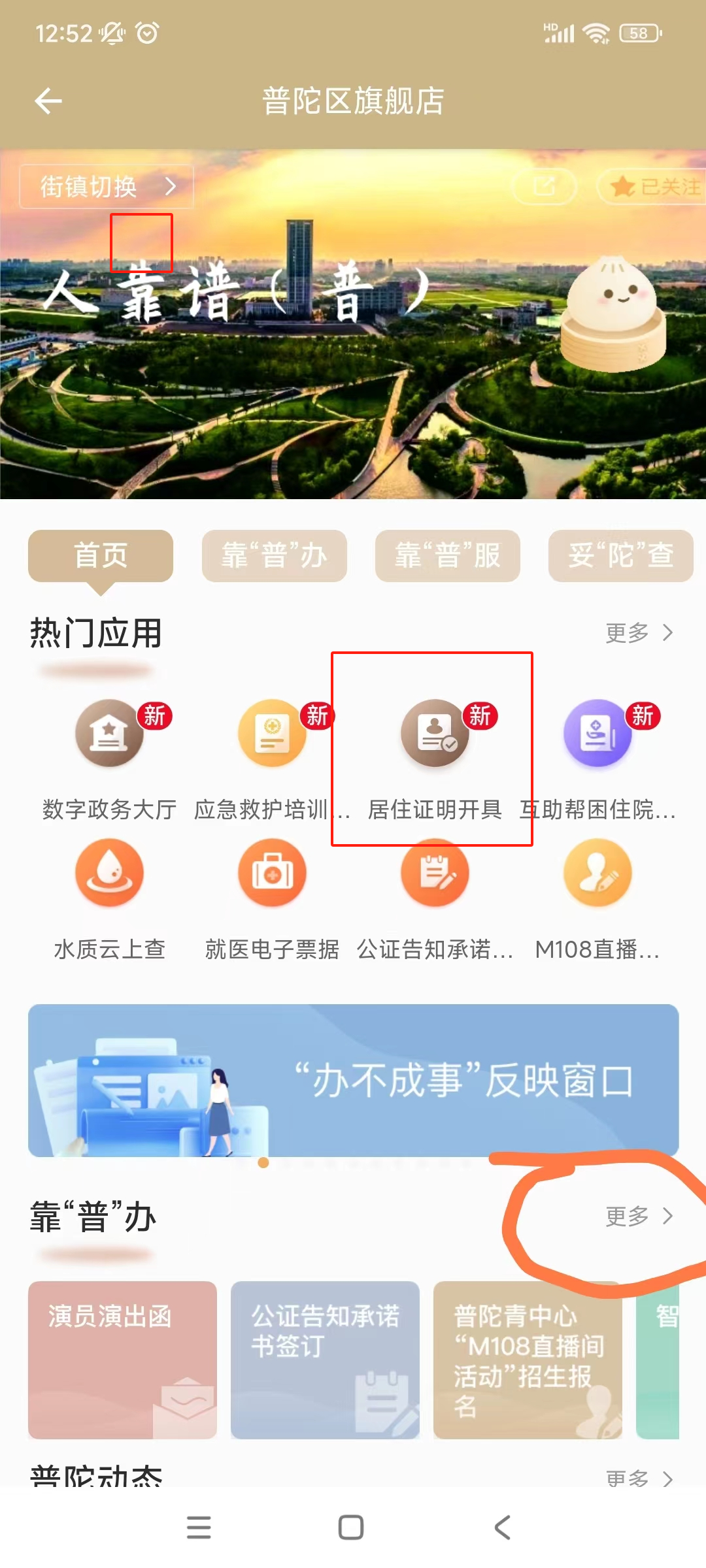The height and width of the screenshot is (1568, 706).
Task: Open the “办不成事”反映窗口 banner
Action: [x=353, y=1081]
